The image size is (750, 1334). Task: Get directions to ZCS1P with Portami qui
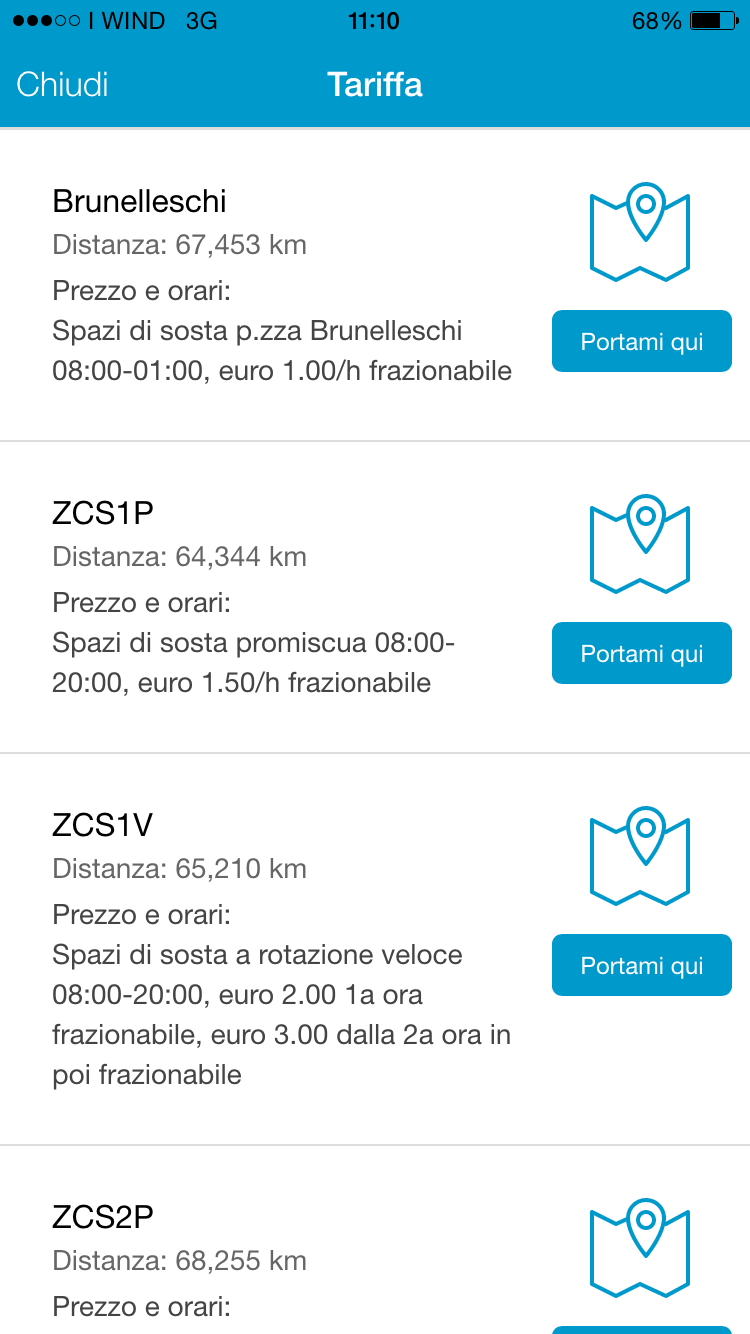pos(641,654)
